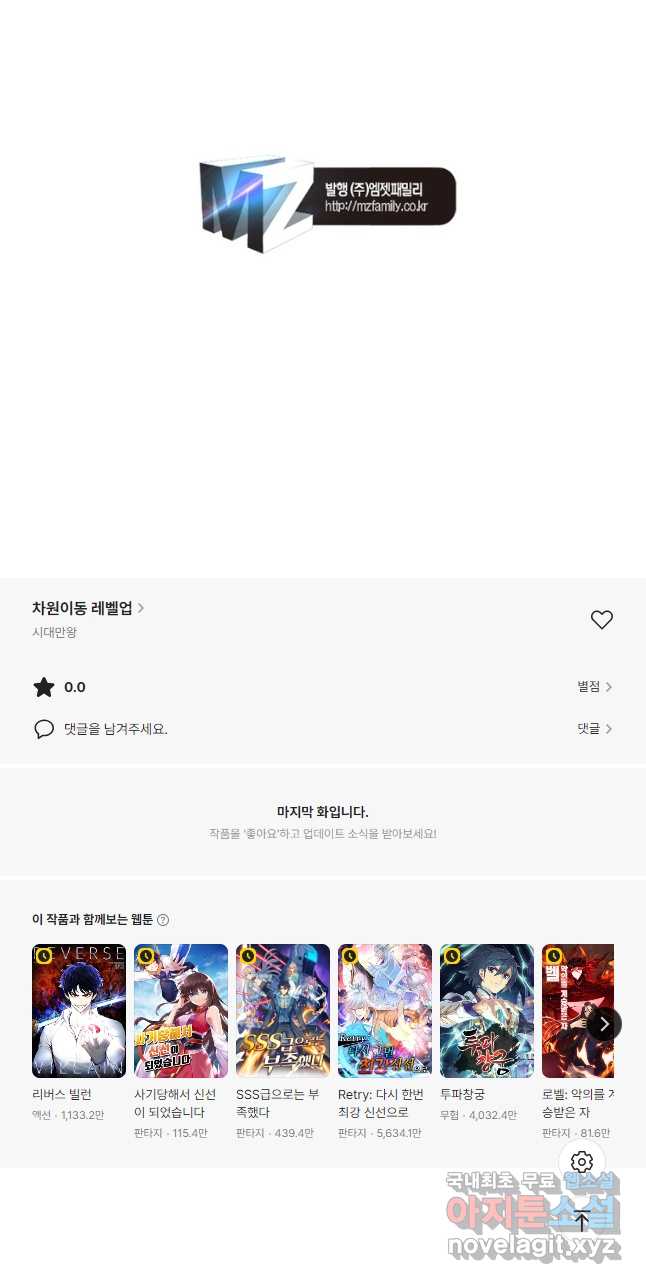Like this webtoon with the heart icon
This screenshot has width=646, height=1284.
tap(601, 620)
